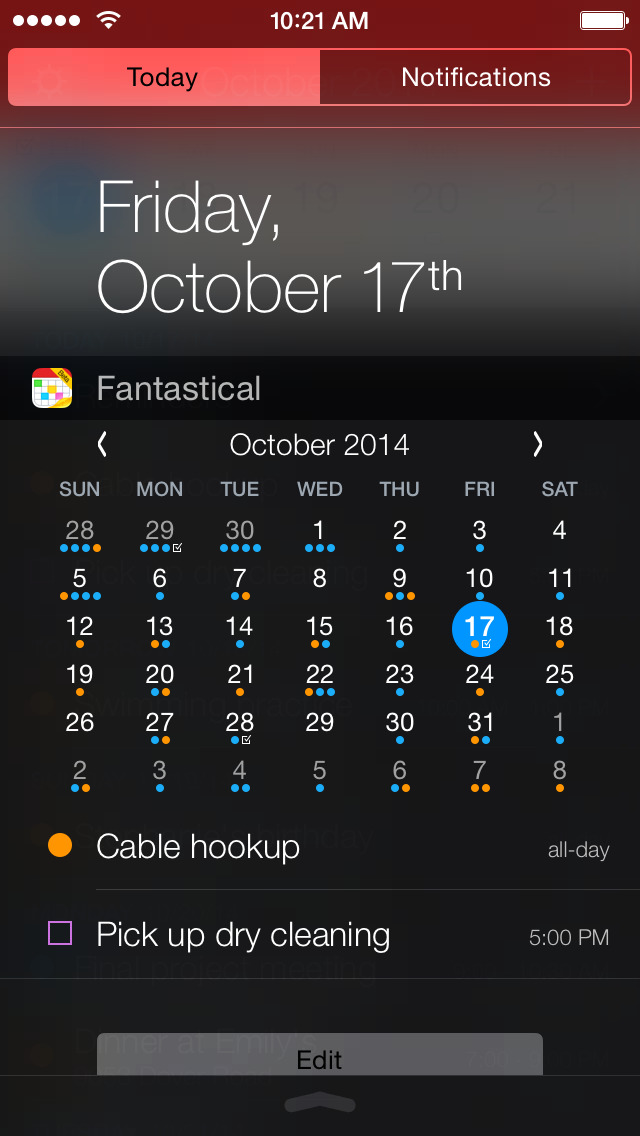Select October 17 in the calendar
The height and width of the screenshot is (1136, 640).
(480, 629)
